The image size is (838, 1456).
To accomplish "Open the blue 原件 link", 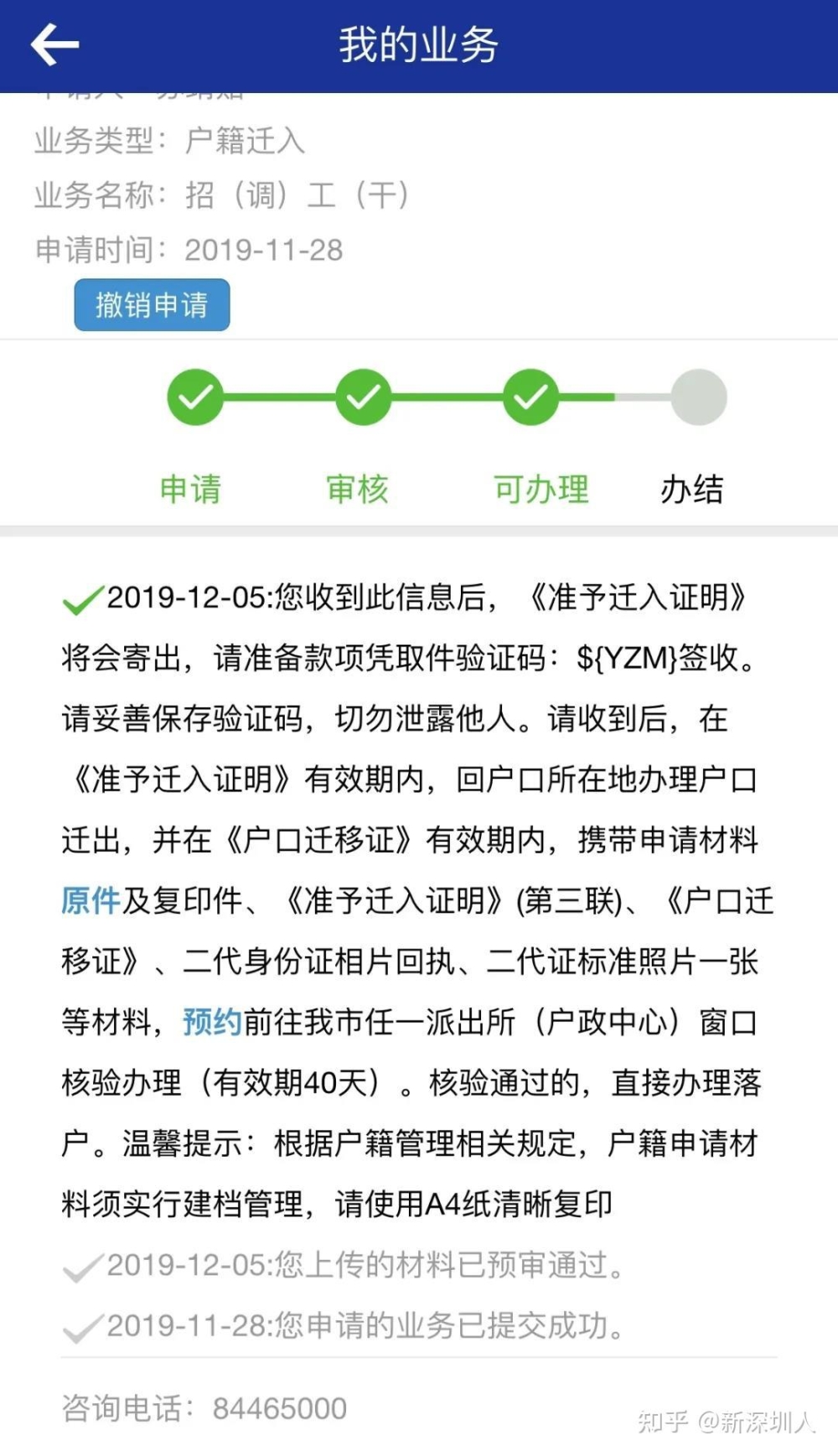I will (91, 901).
